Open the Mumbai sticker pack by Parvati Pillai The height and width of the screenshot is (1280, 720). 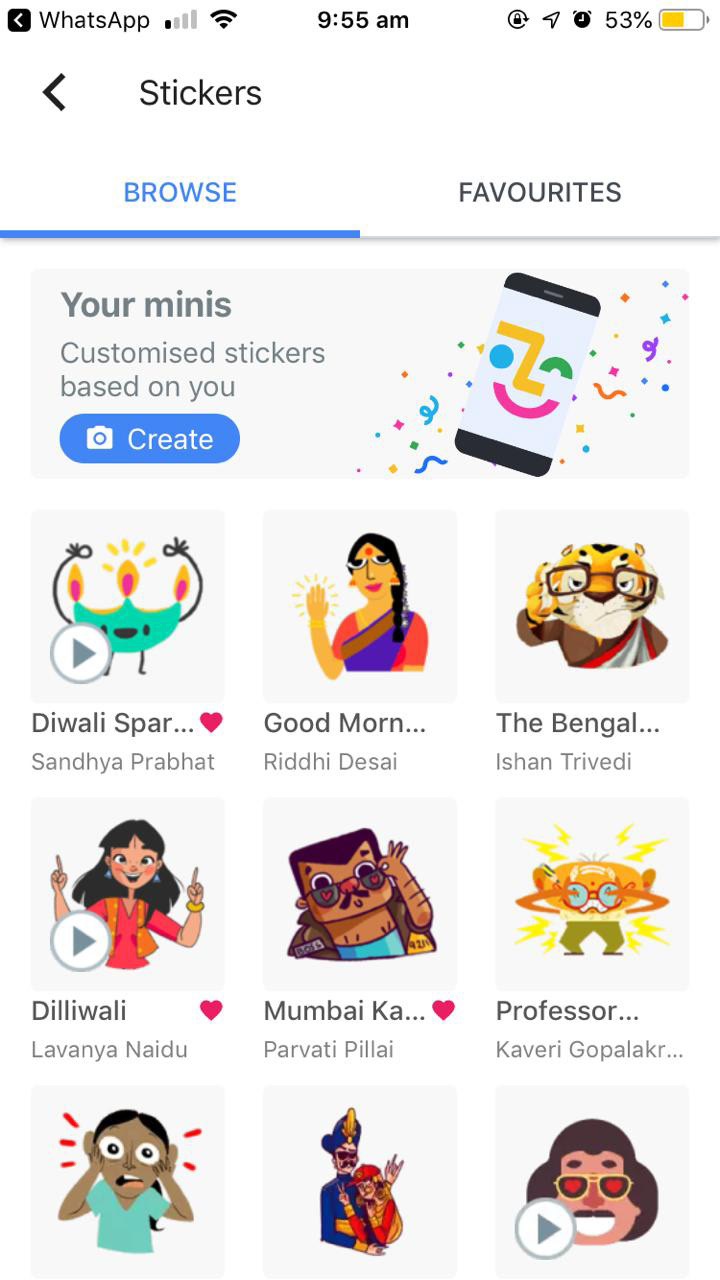point(360,893)
